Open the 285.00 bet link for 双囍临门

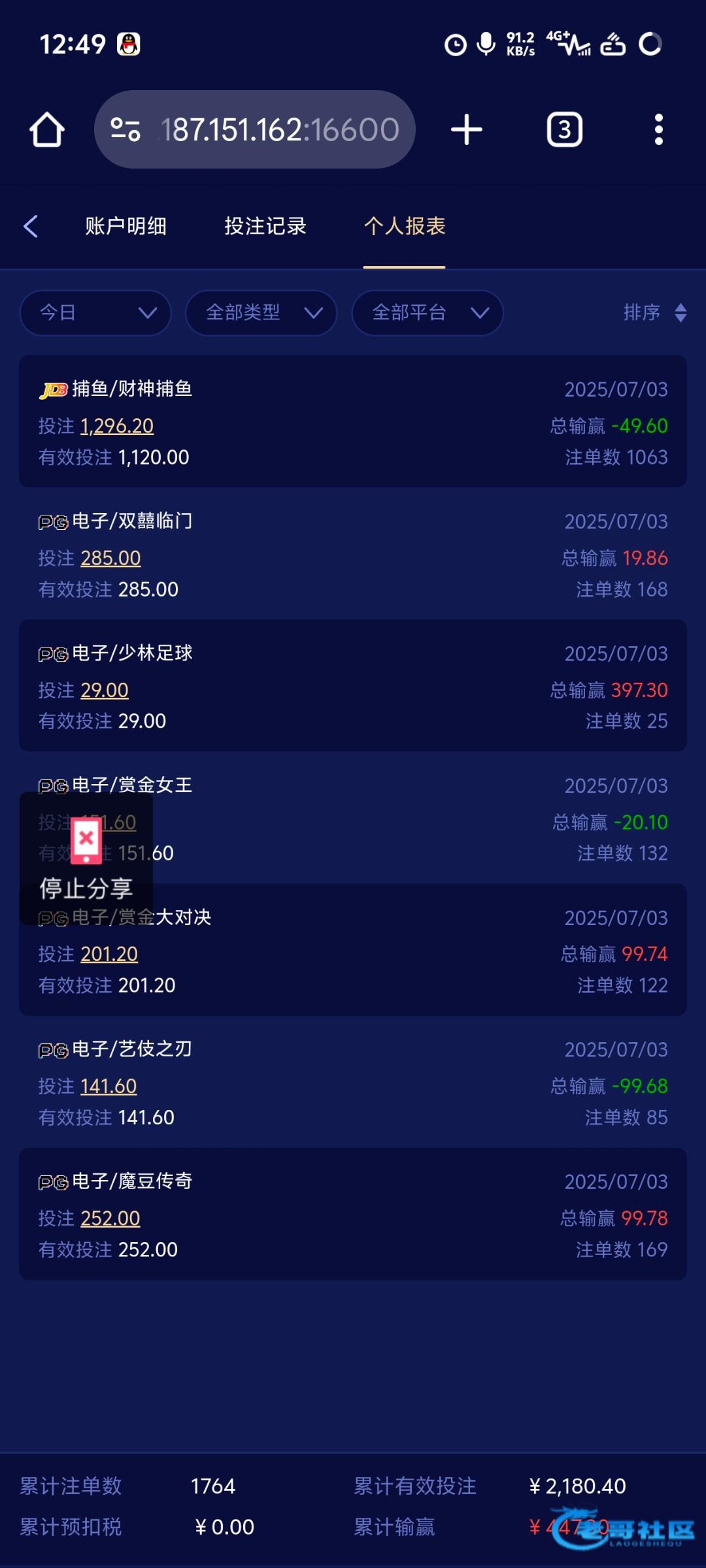point(110,558)
